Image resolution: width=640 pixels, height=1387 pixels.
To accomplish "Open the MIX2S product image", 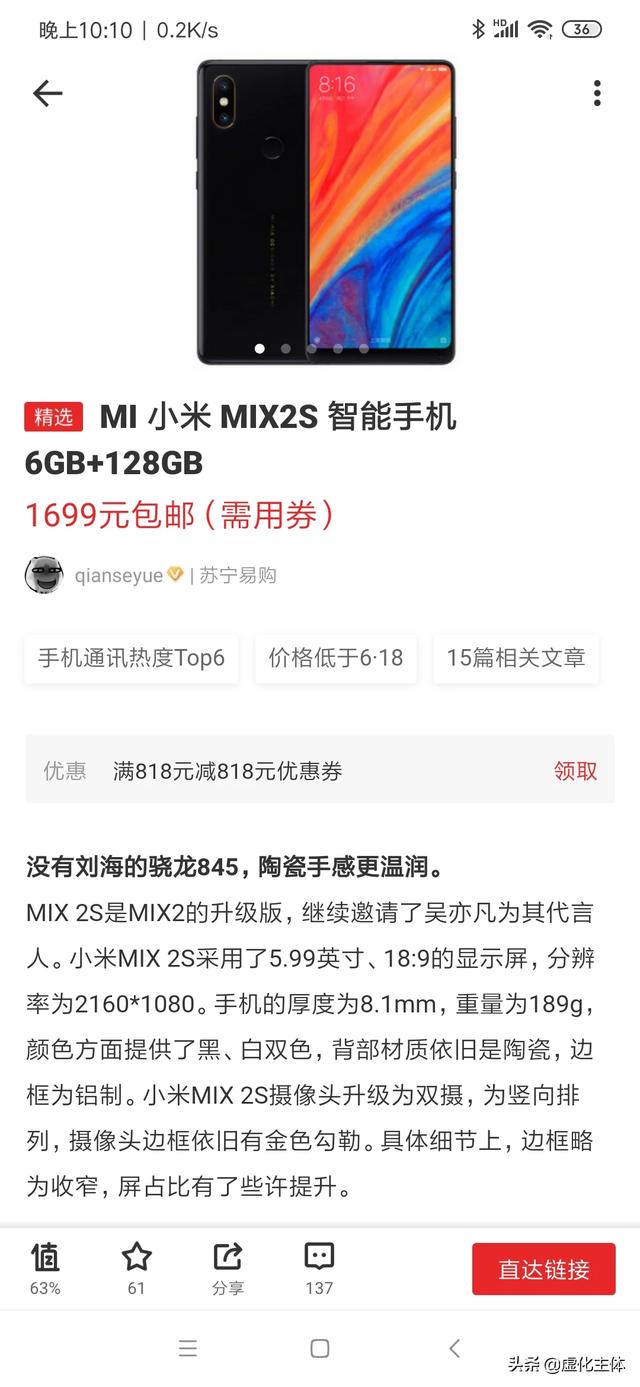I will [326, 212].
